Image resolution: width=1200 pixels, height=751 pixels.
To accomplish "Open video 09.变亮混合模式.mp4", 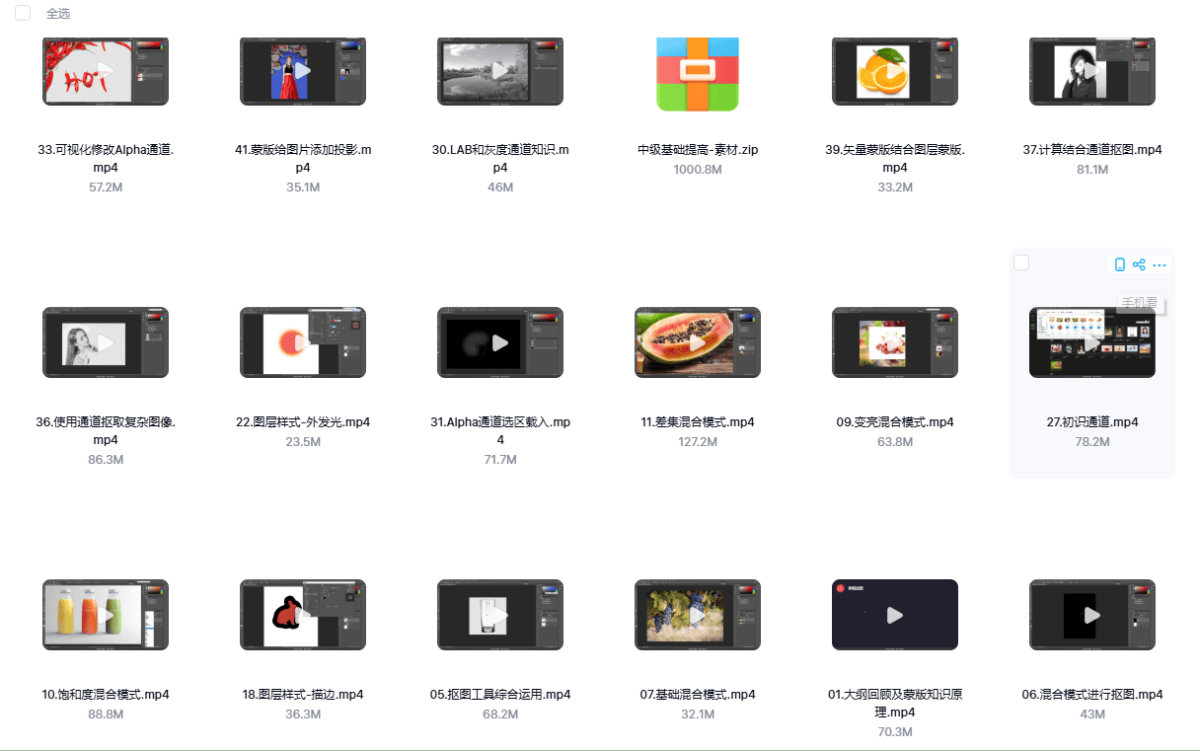I will pos(895,342).
